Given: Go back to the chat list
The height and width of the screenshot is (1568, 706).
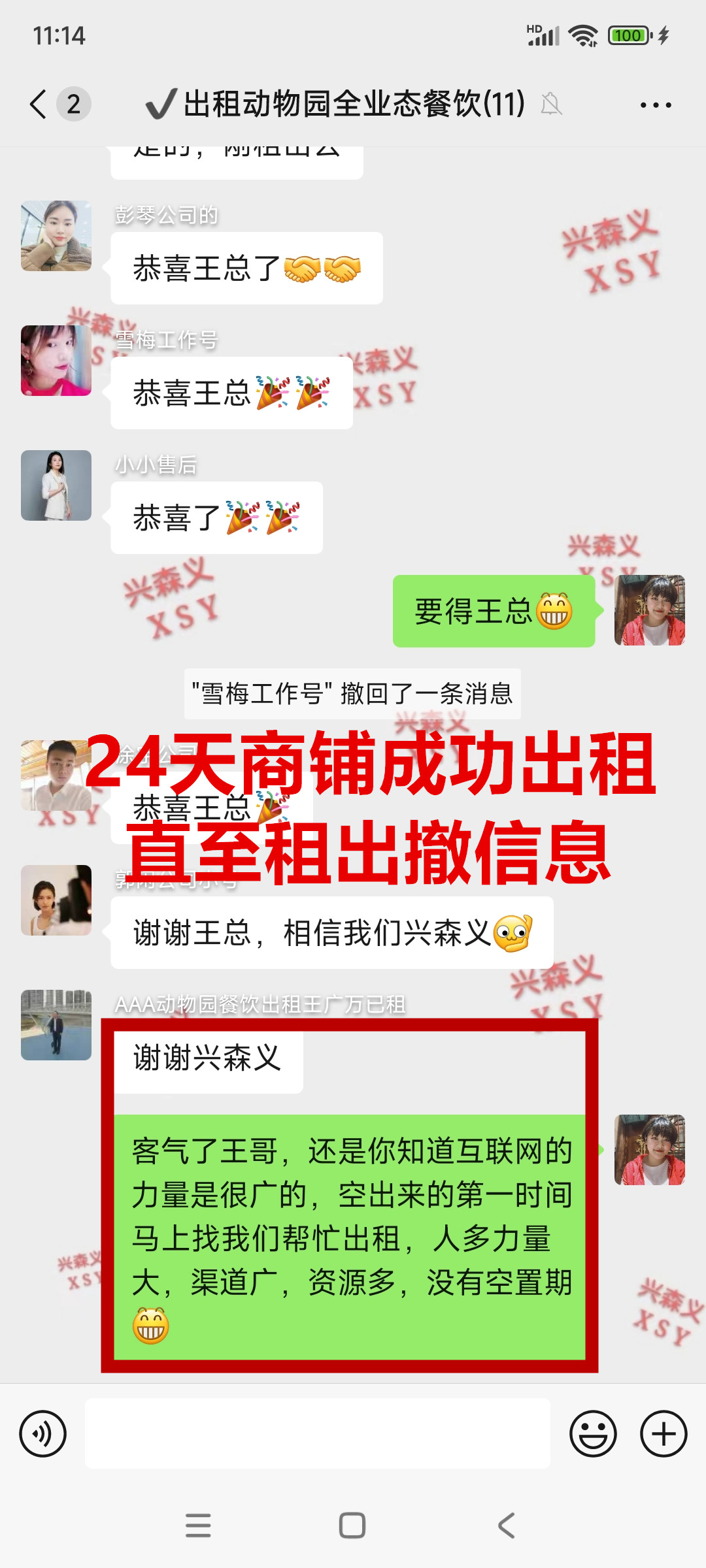Looking at the screenshot, I should [x=39, y=104].
